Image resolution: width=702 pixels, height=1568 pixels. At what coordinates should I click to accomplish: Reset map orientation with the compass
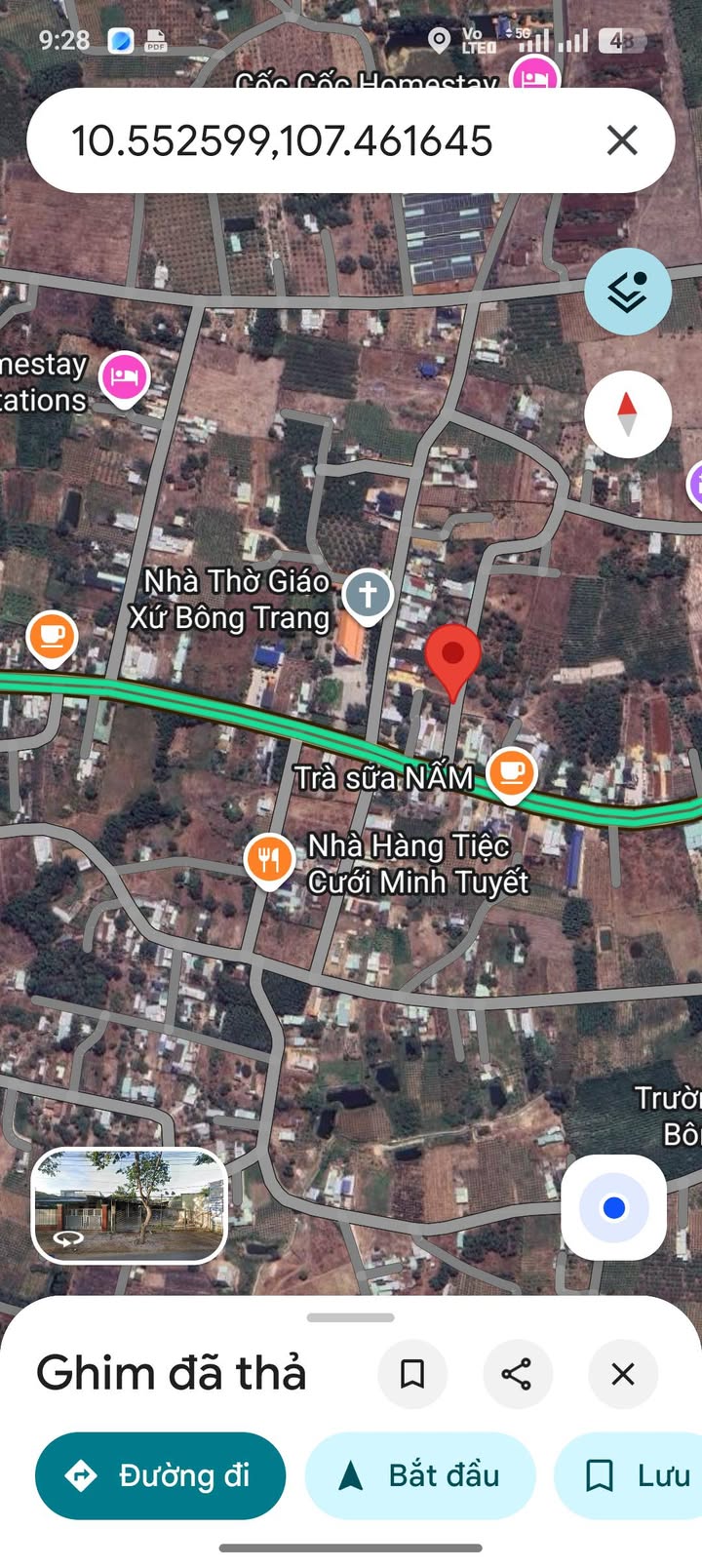[627, 414]
